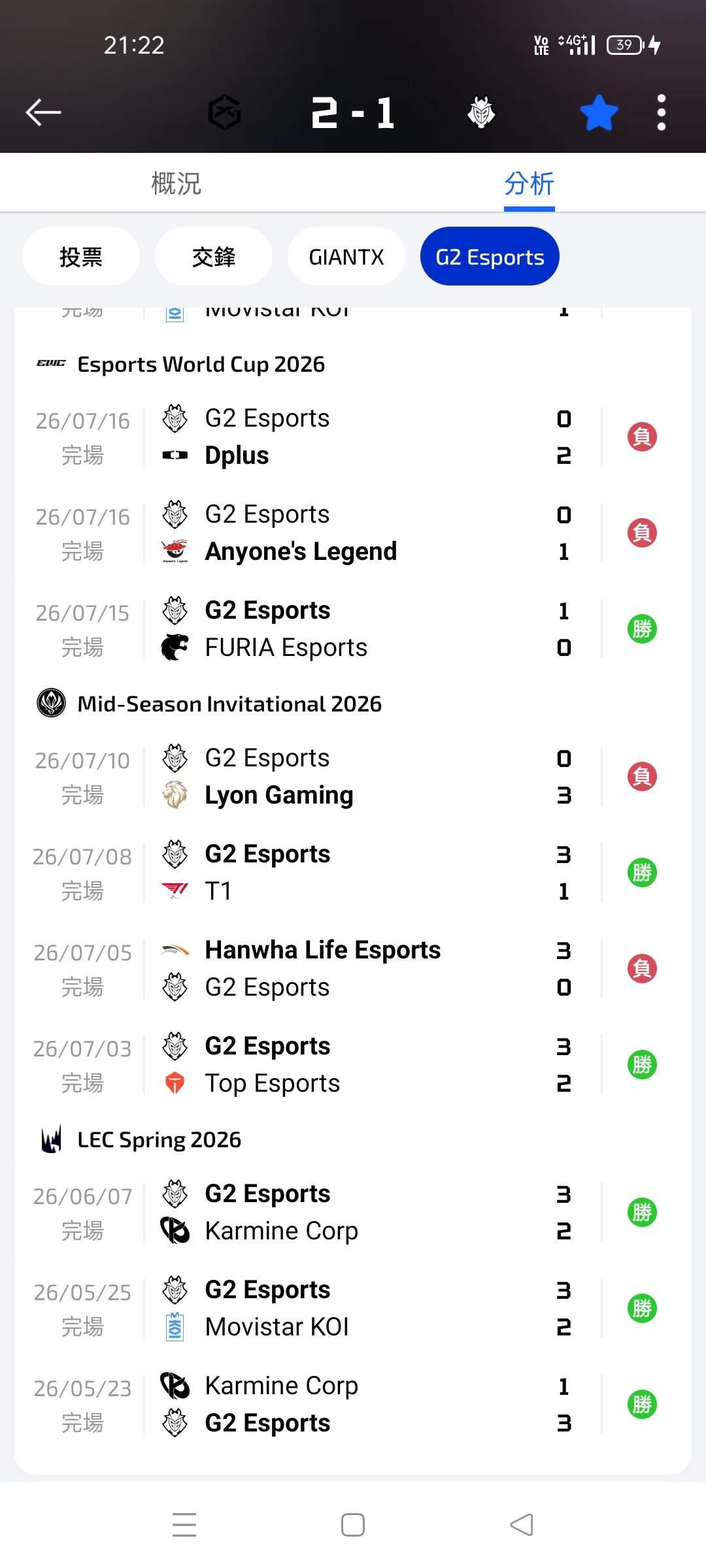Image resolution: width=706 pixels, height=1568 pixels.
Task: Open the G2 Esports vs Dplus match
Action: (x=353, y=436)
